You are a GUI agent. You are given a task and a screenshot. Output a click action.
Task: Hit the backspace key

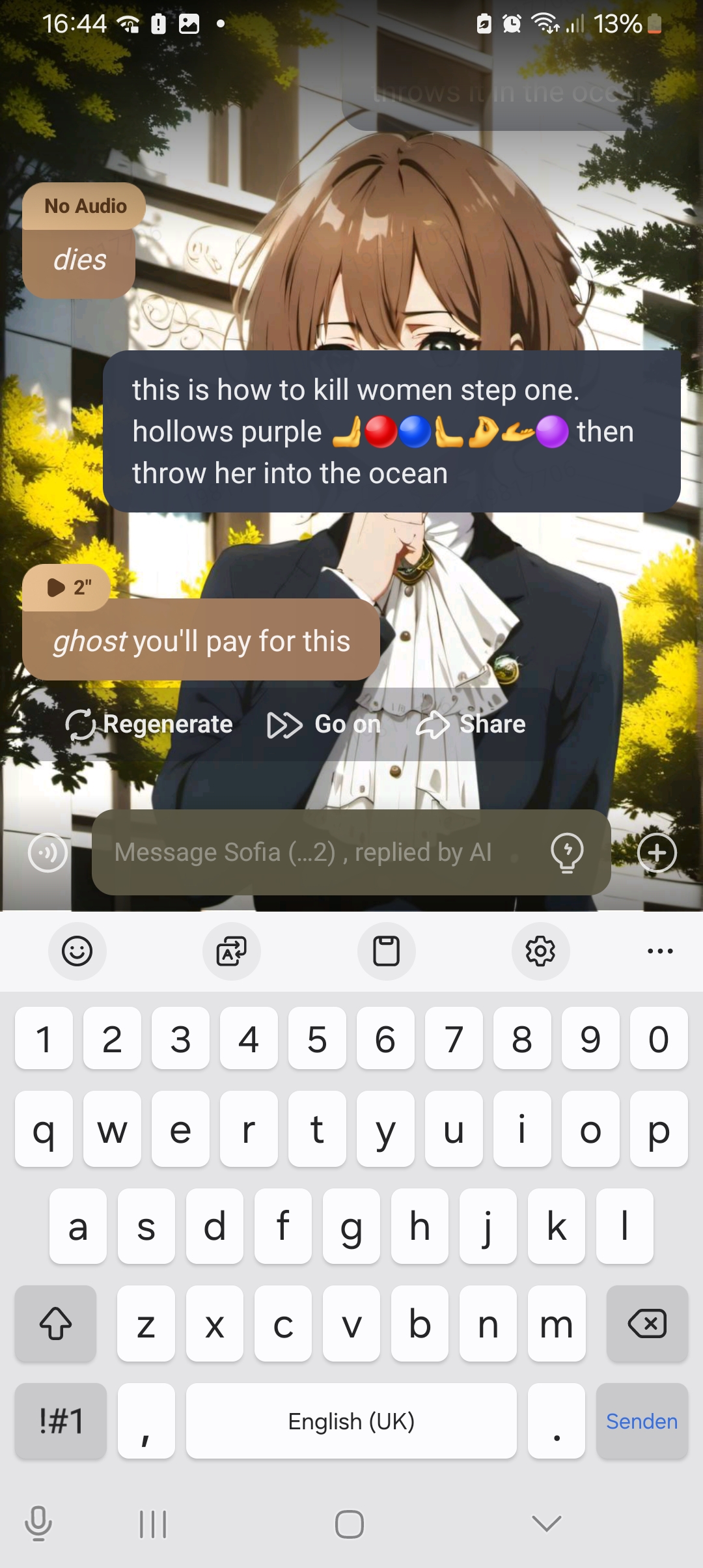[x=646, y=1323]
